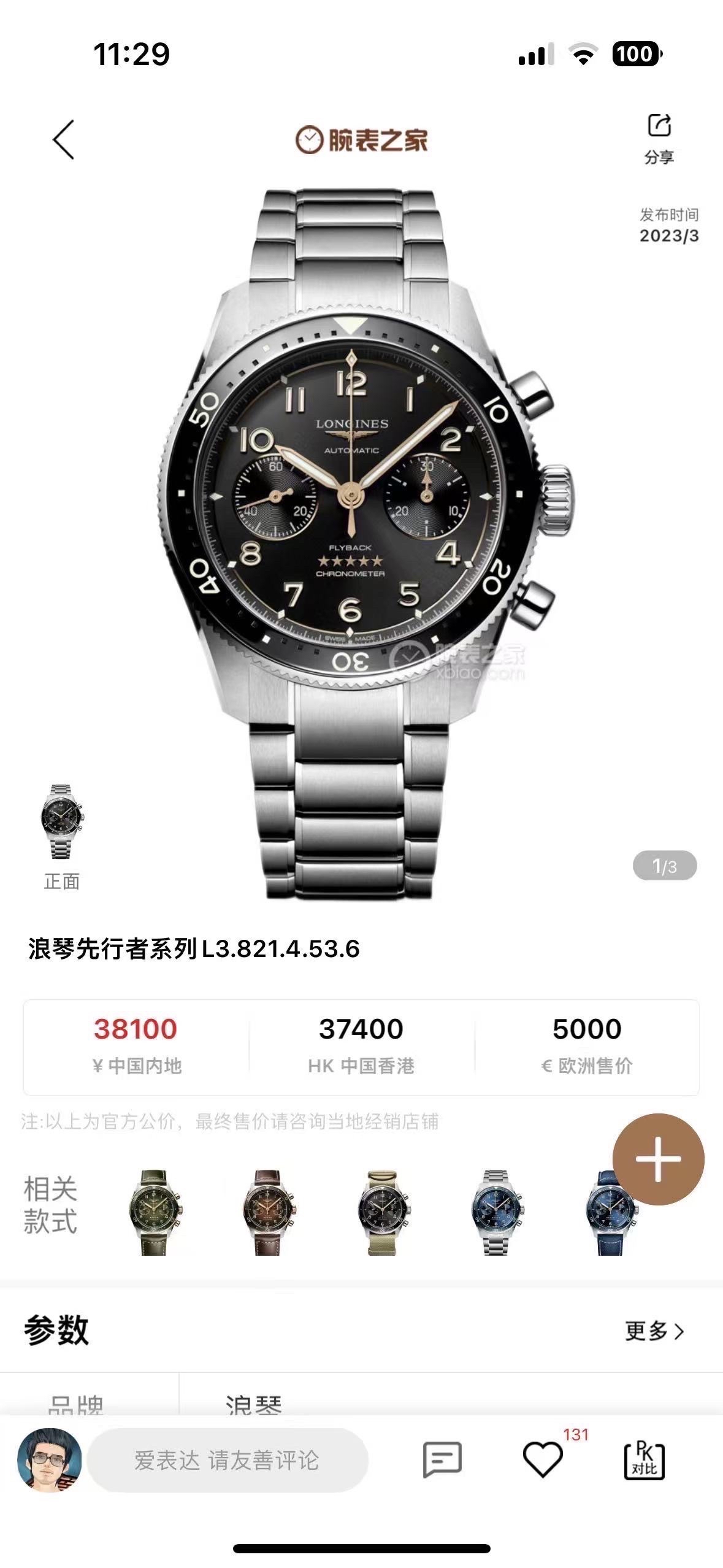The width and height of the screenshot is (723, 1568).
Task: Open the green leather strap related model
Action: (x=155, y=1212)
